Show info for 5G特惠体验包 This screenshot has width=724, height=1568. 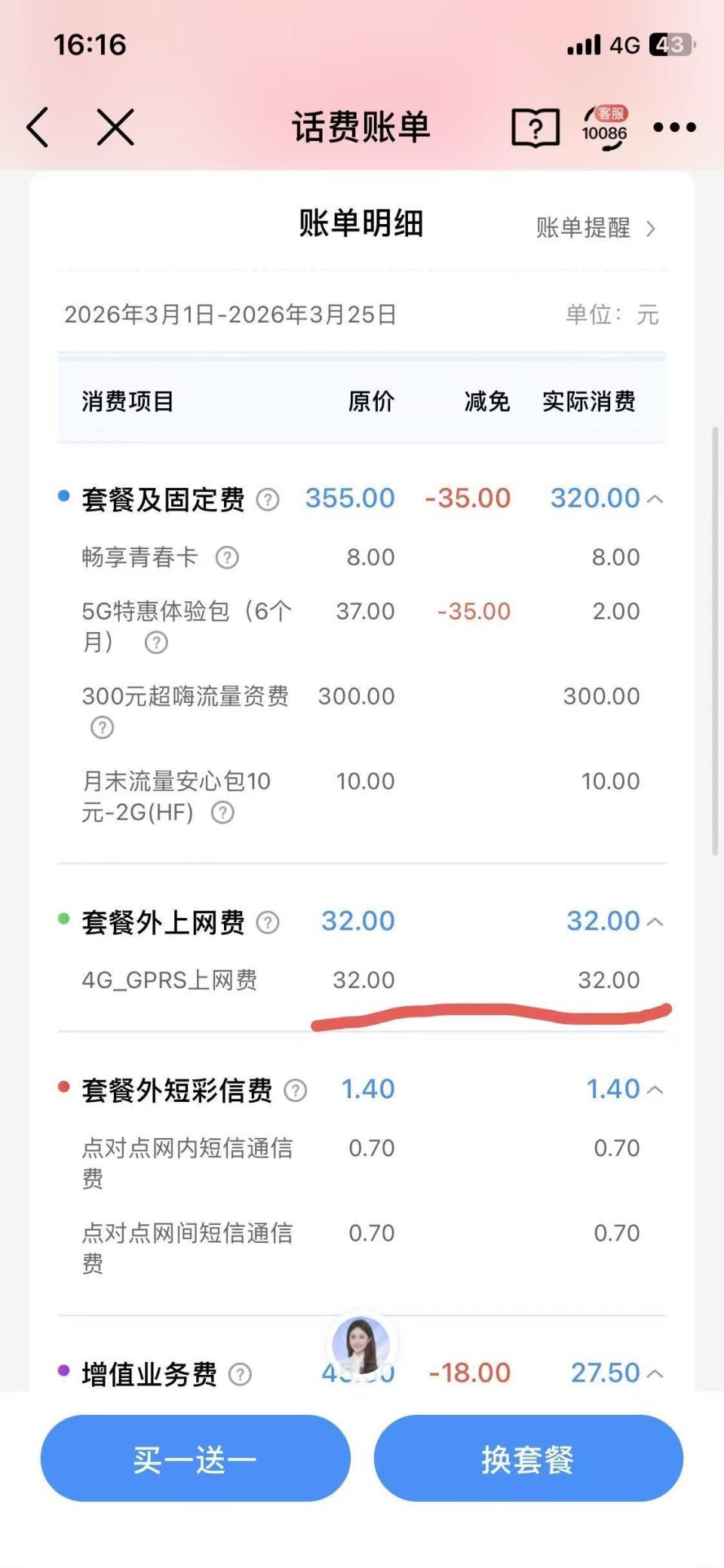[x=156, y=643]
